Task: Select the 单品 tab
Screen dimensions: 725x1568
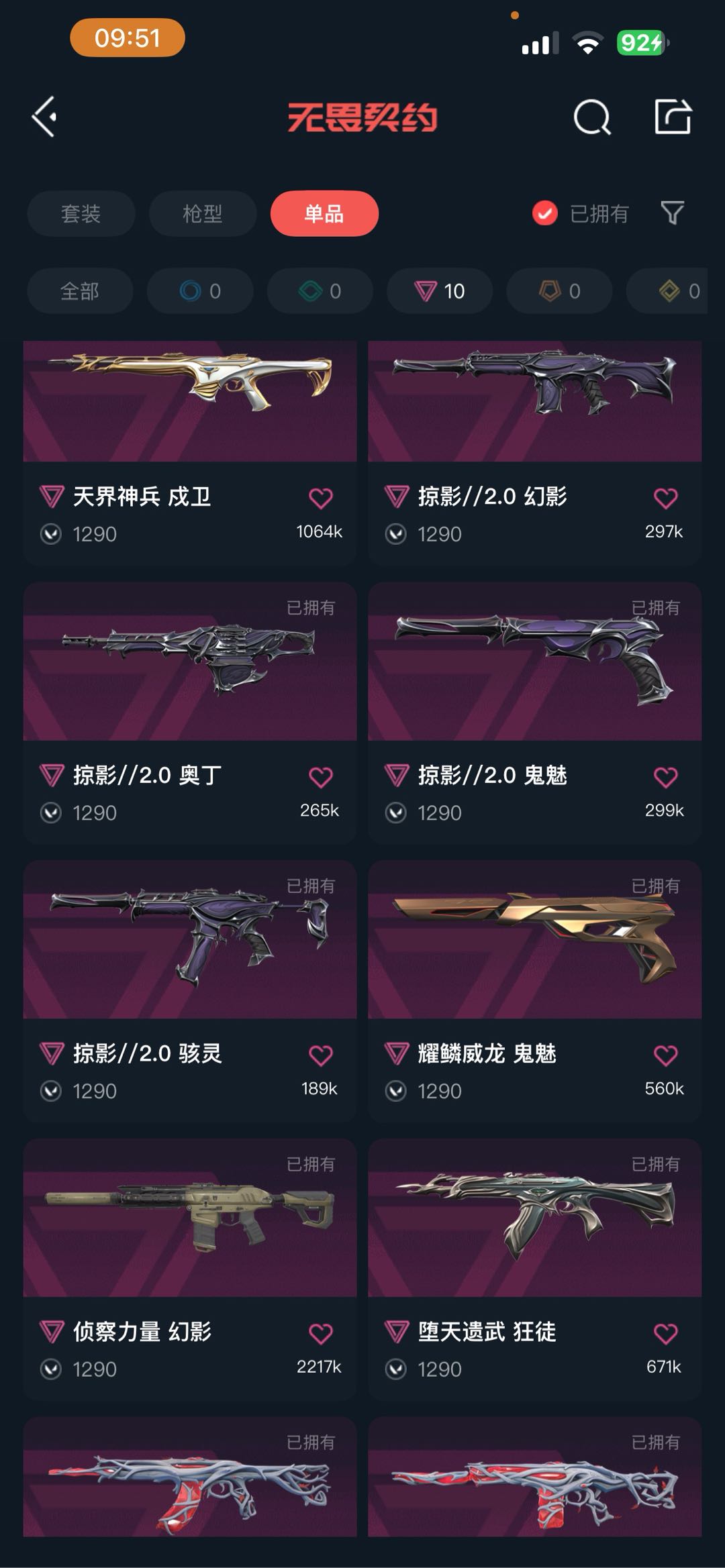Action: pyautogui.click(x=324, y=213)
